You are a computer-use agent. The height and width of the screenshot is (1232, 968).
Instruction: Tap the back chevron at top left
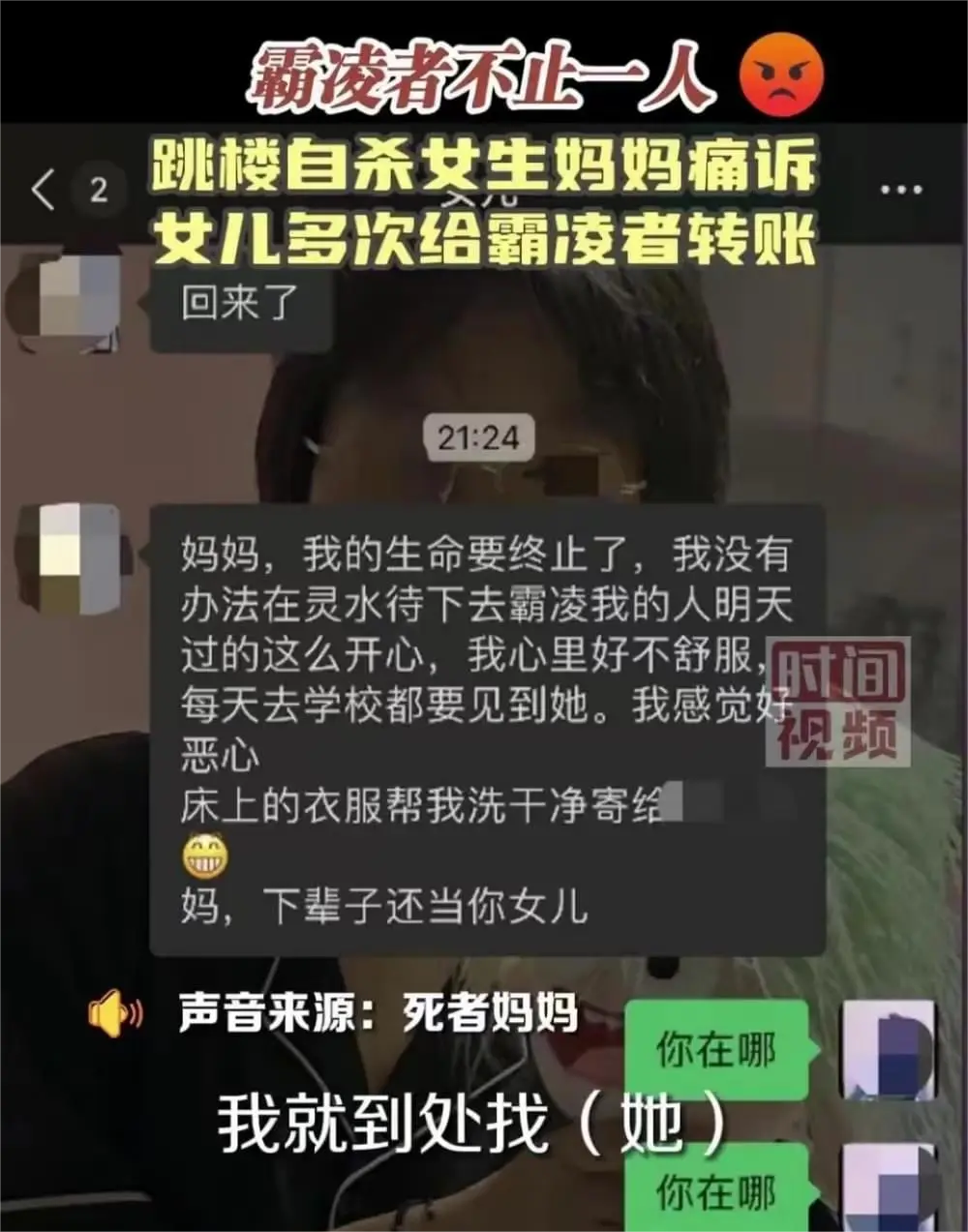[x=41, y=187]
